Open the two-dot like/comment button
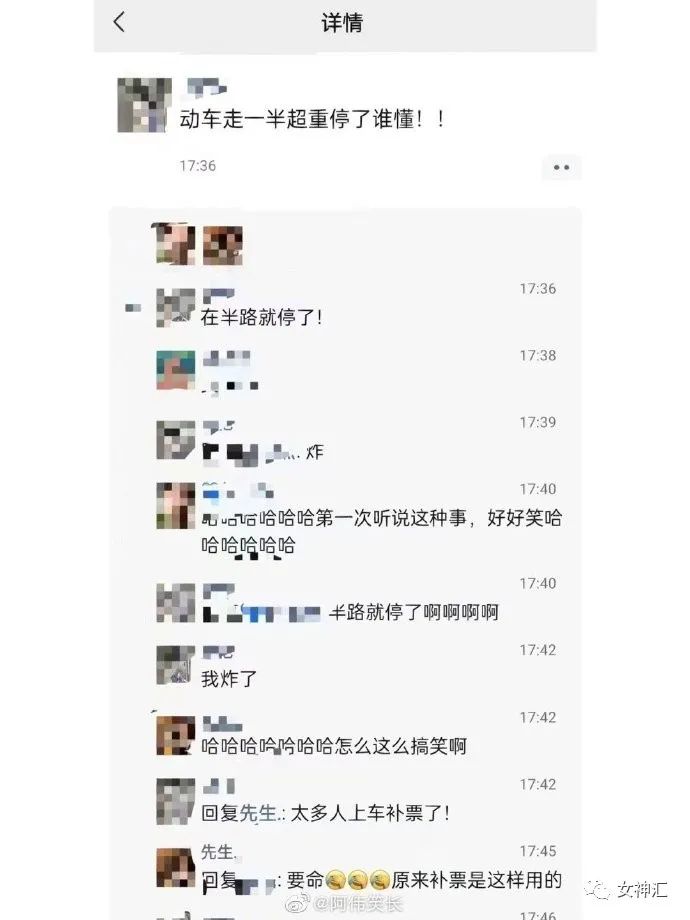This screenshot has width=690, height=920. (x=561, y=167)
